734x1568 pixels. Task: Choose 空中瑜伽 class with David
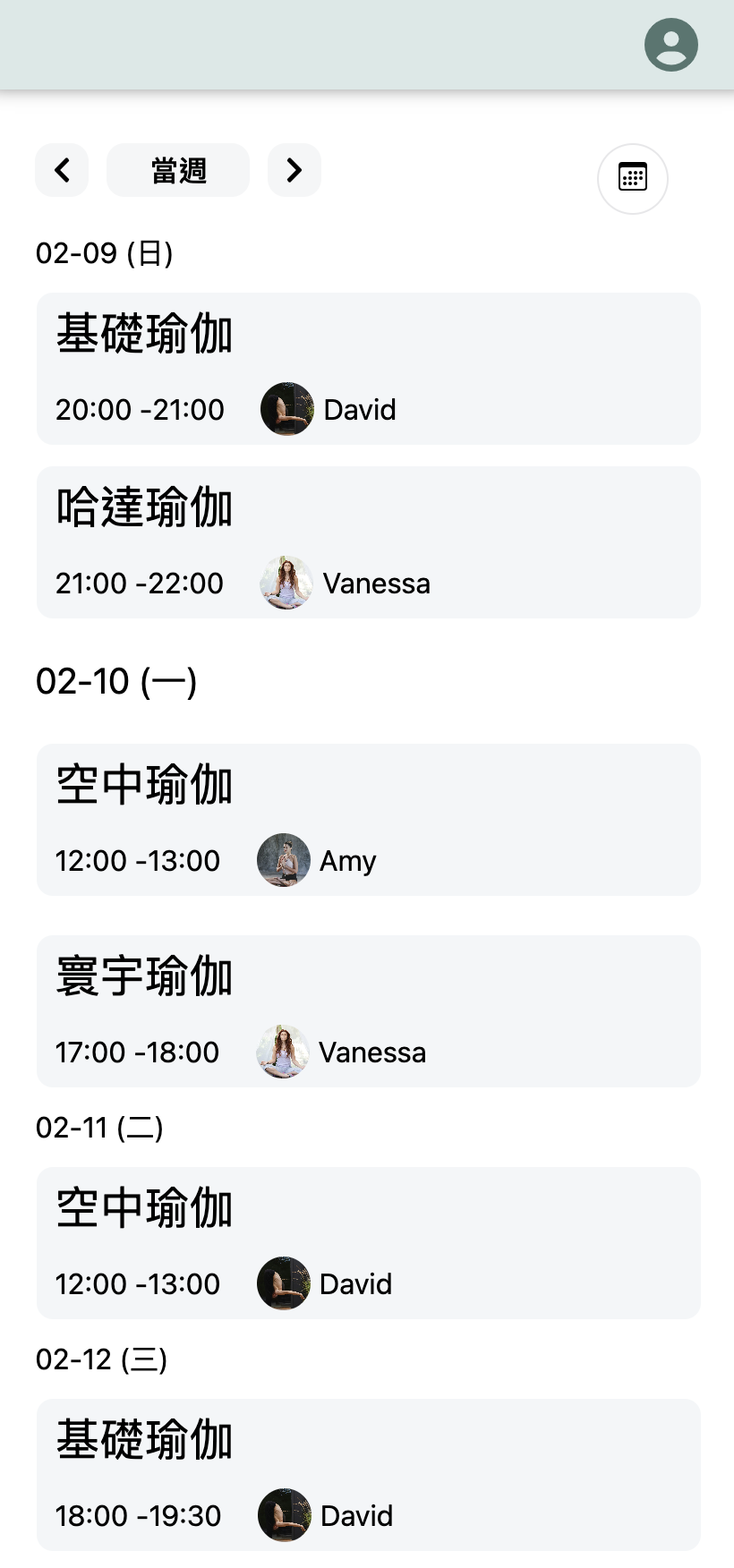tap(368, 1243)
